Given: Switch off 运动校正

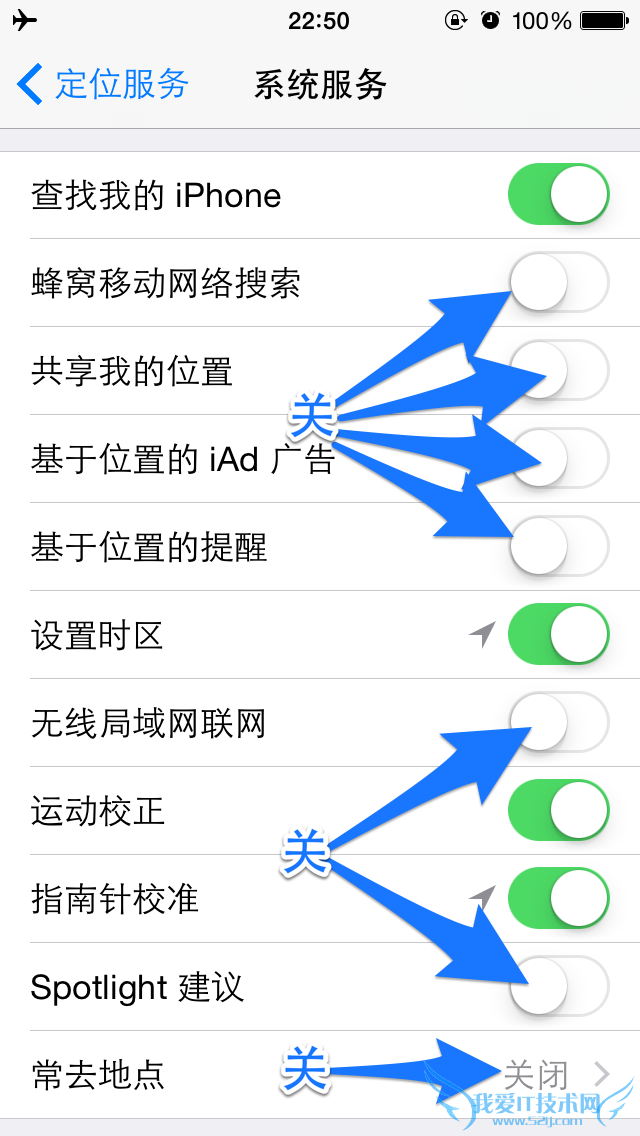Looking at the screenshot, I should (x=558, y=811).
